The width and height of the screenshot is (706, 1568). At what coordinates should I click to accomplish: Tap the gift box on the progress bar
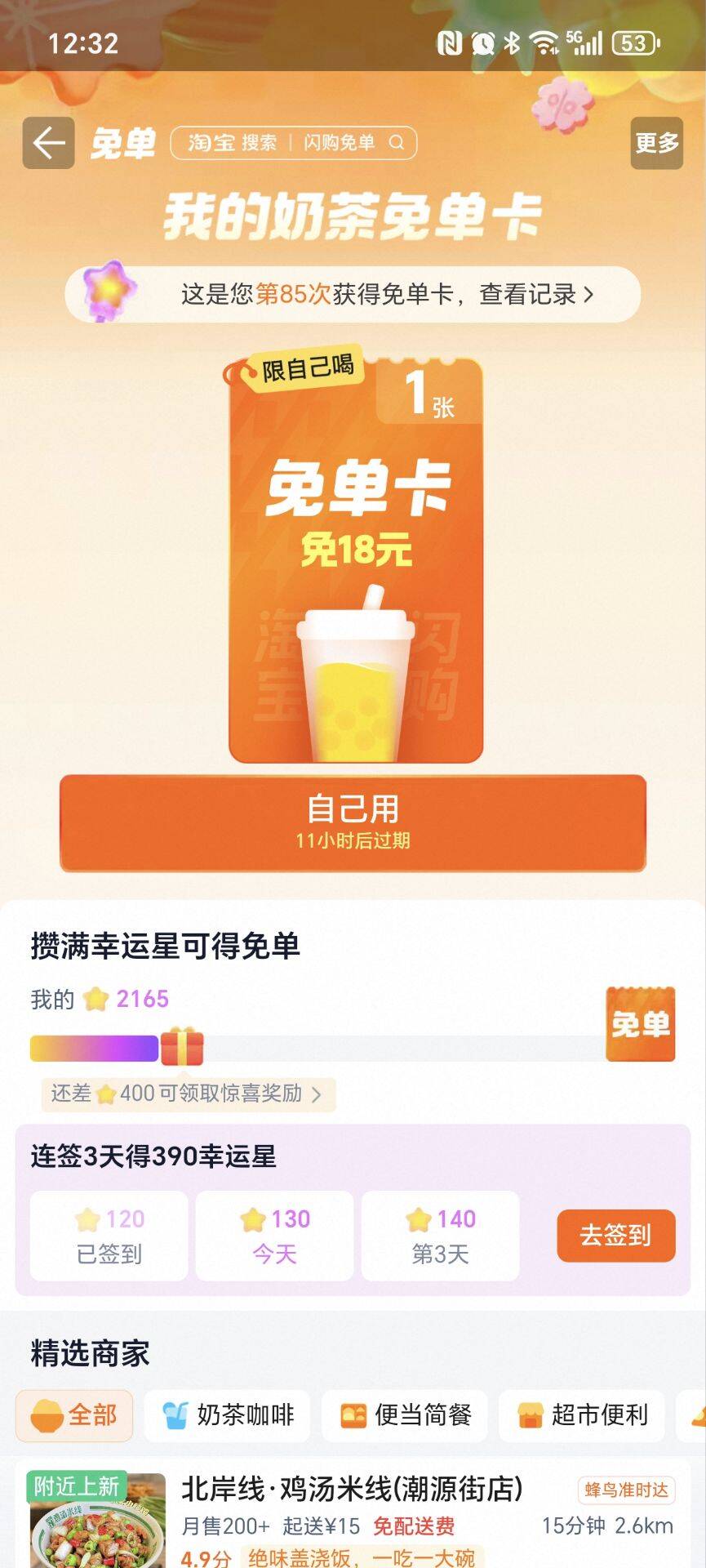coord(182,1046)
